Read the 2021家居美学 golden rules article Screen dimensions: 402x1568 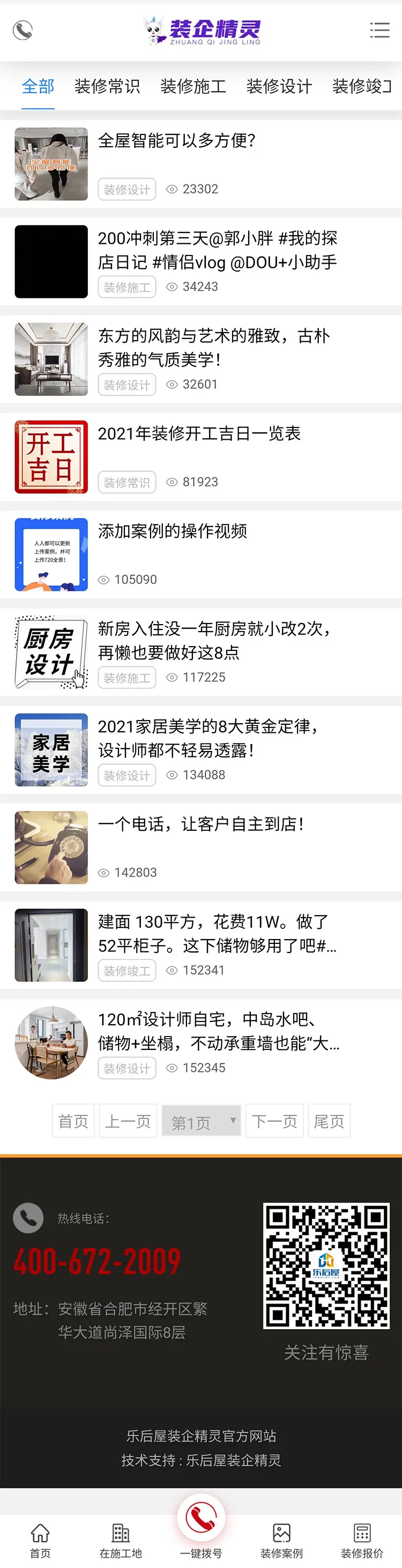(x=208, y=738)
